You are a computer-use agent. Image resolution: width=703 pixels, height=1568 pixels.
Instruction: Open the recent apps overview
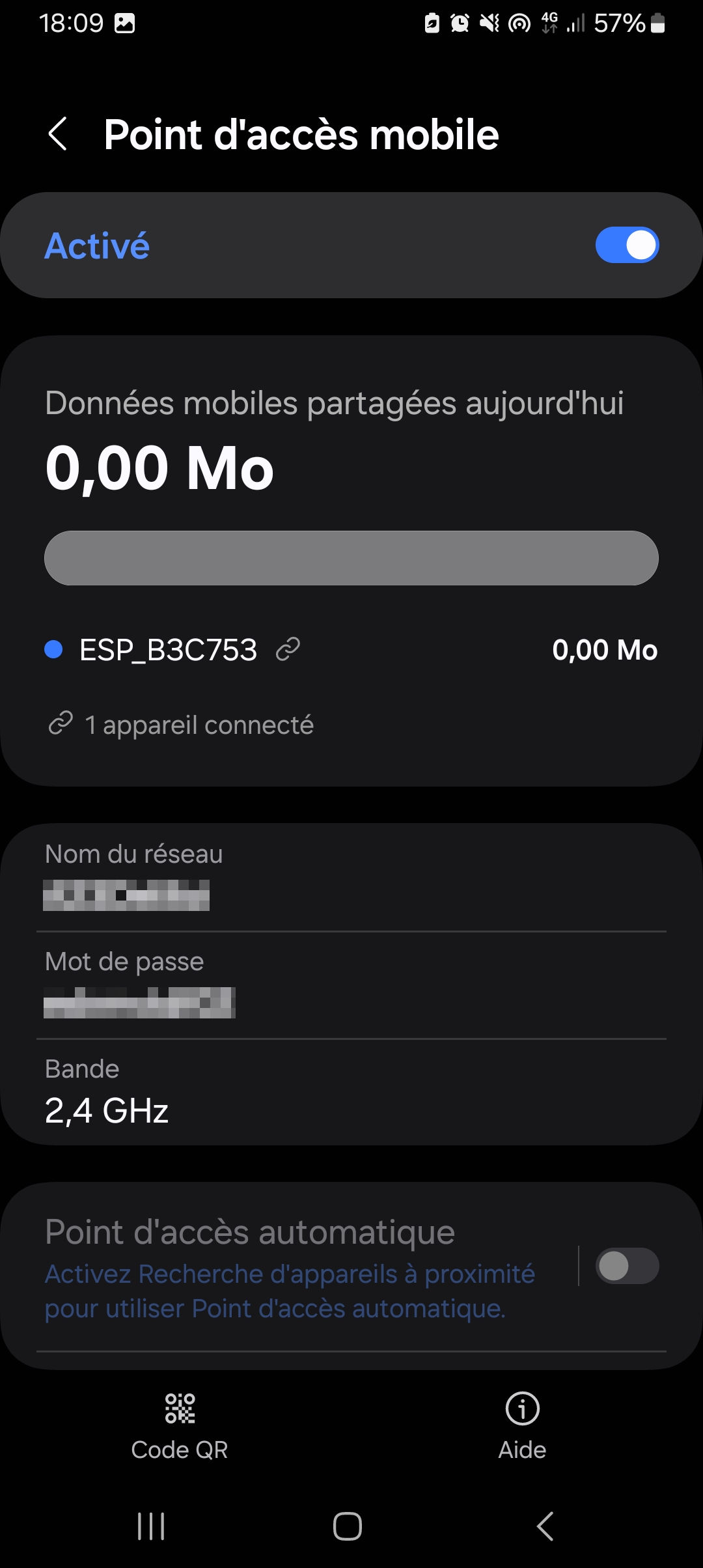[151, 1526]
